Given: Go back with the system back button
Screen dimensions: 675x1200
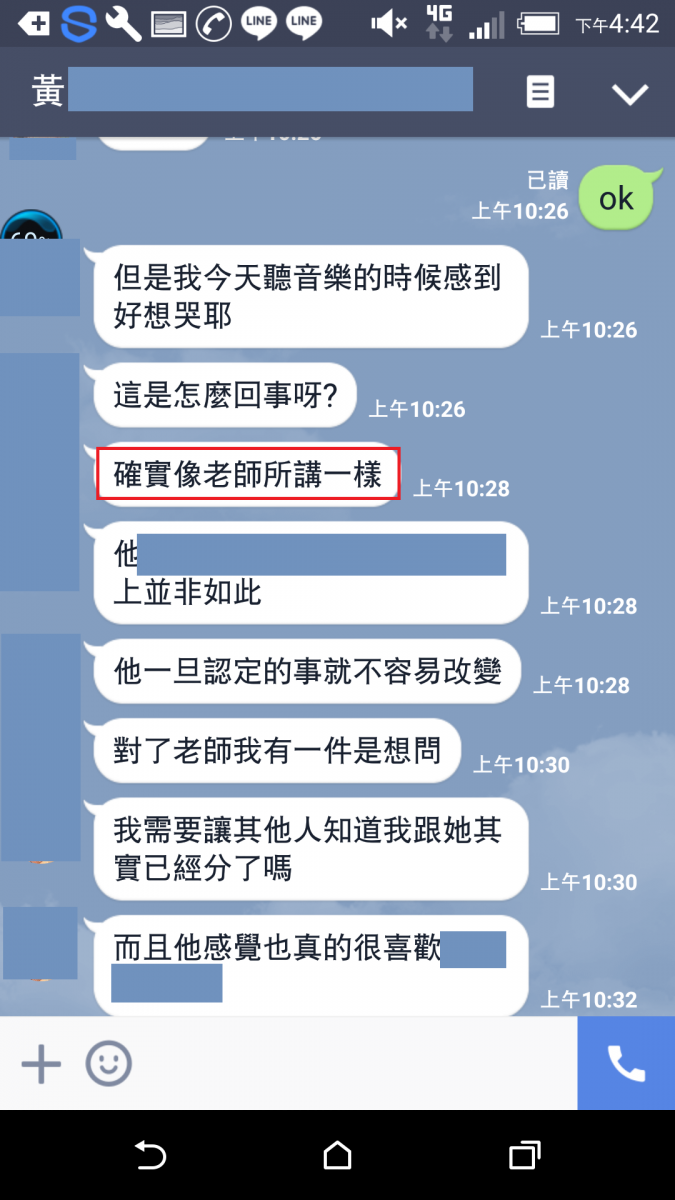Looking at the screenshot, I should (x=150, y=1156).
